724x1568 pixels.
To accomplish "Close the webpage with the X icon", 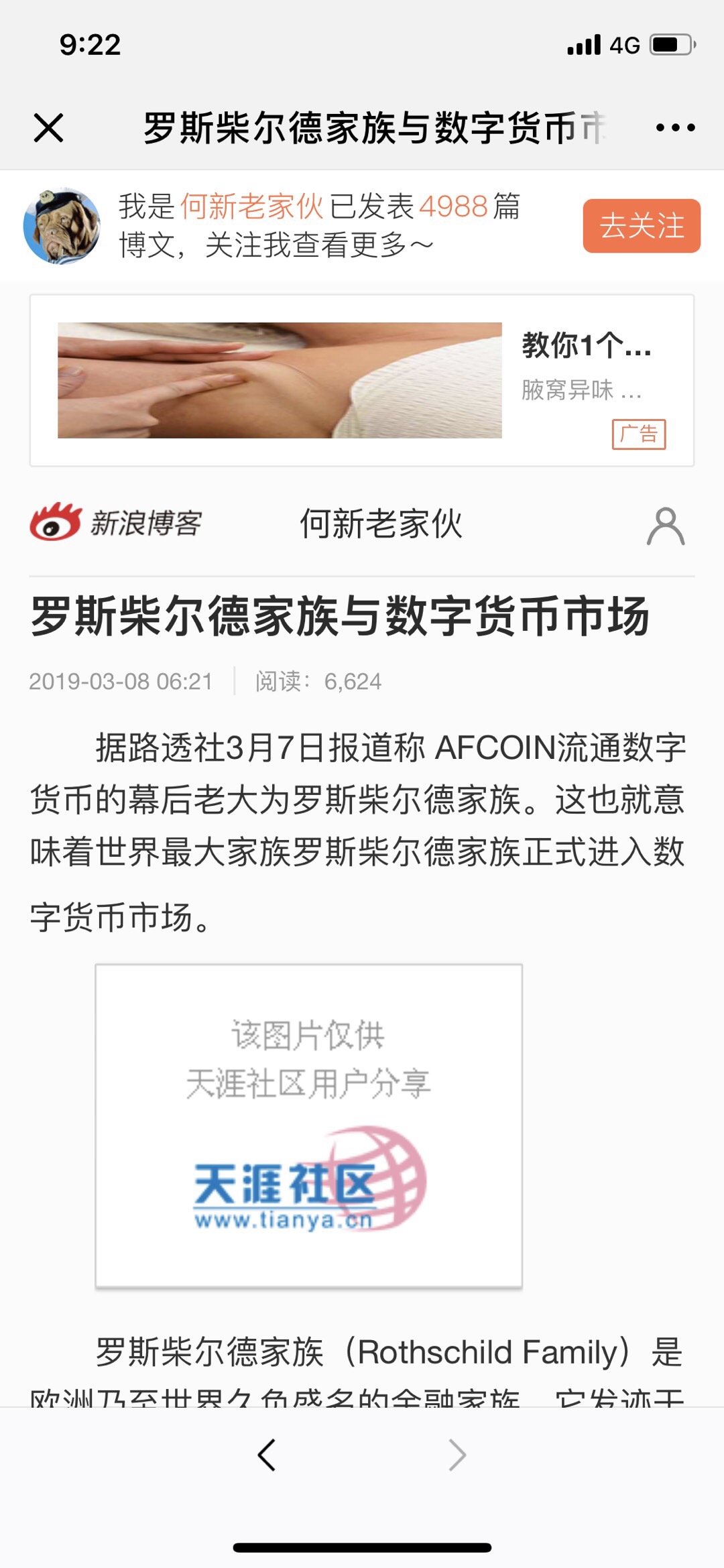I will pos(48,127).
